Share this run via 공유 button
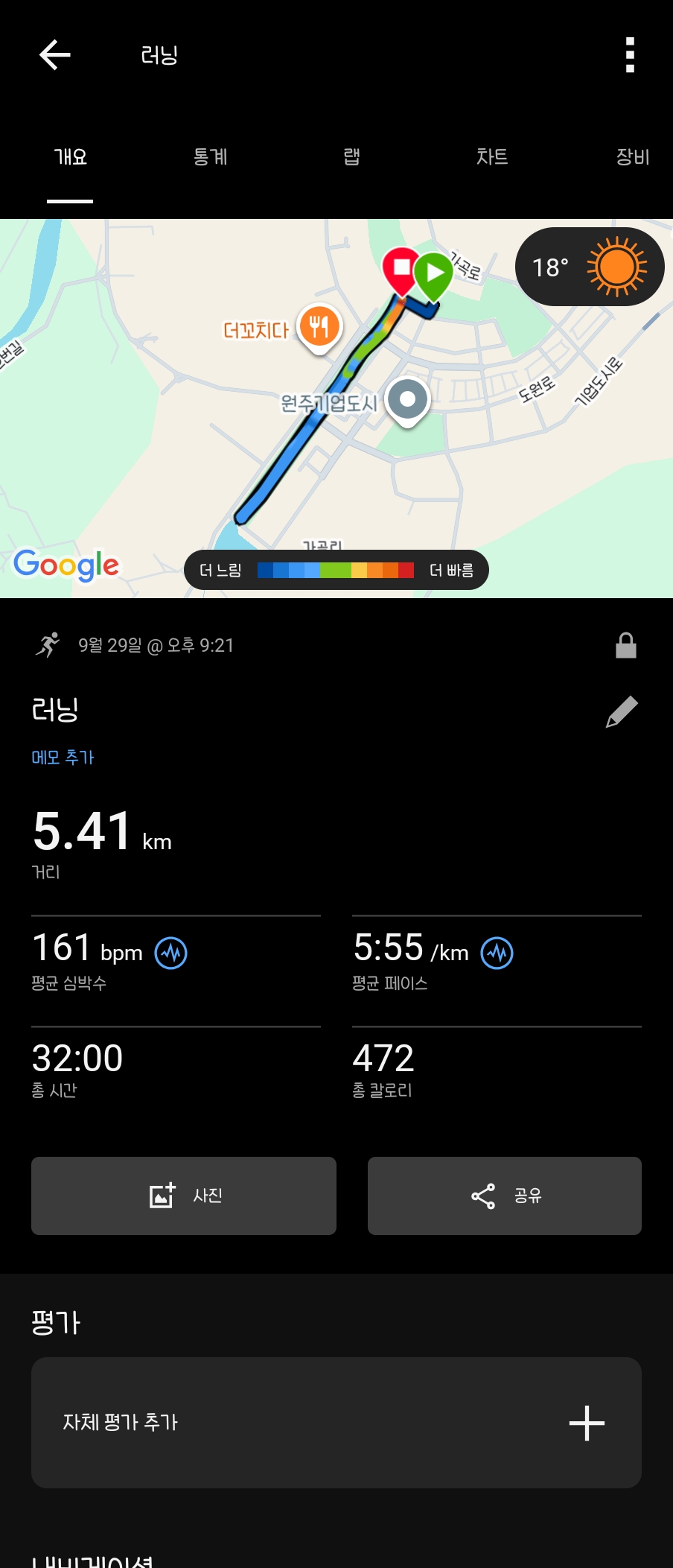 (505, 1196)
